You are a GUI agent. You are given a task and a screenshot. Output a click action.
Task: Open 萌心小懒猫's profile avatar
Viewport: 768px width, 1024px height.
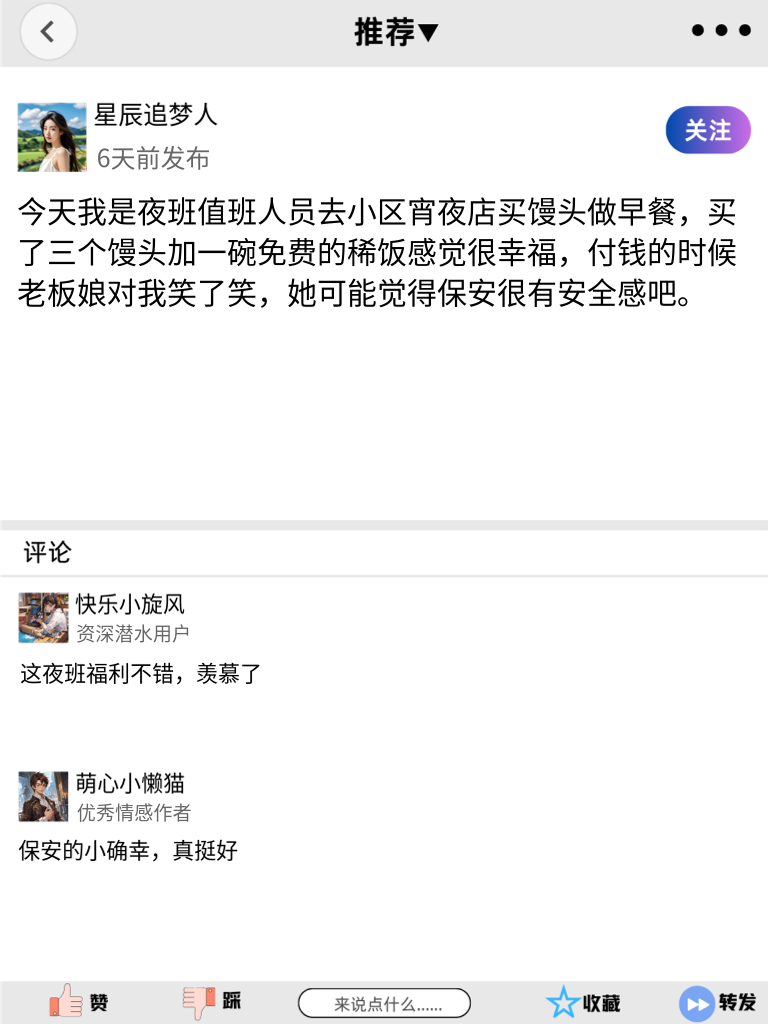tap(43, 797)
